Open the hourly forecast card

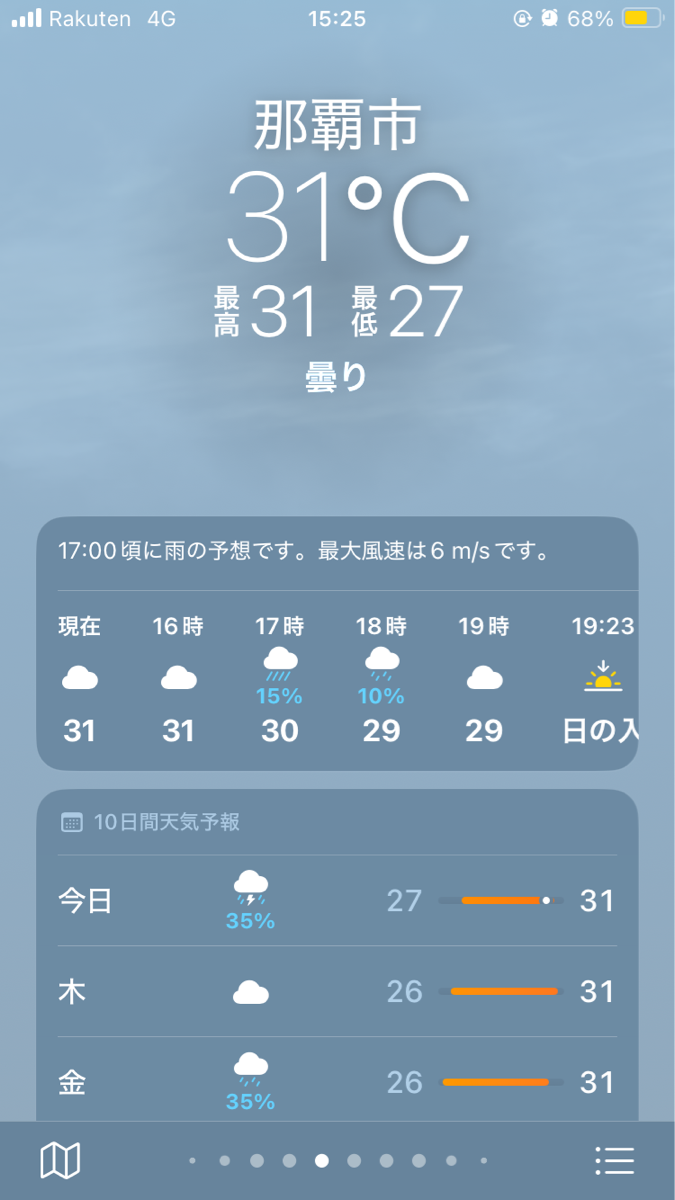click(x=337, y=643)
